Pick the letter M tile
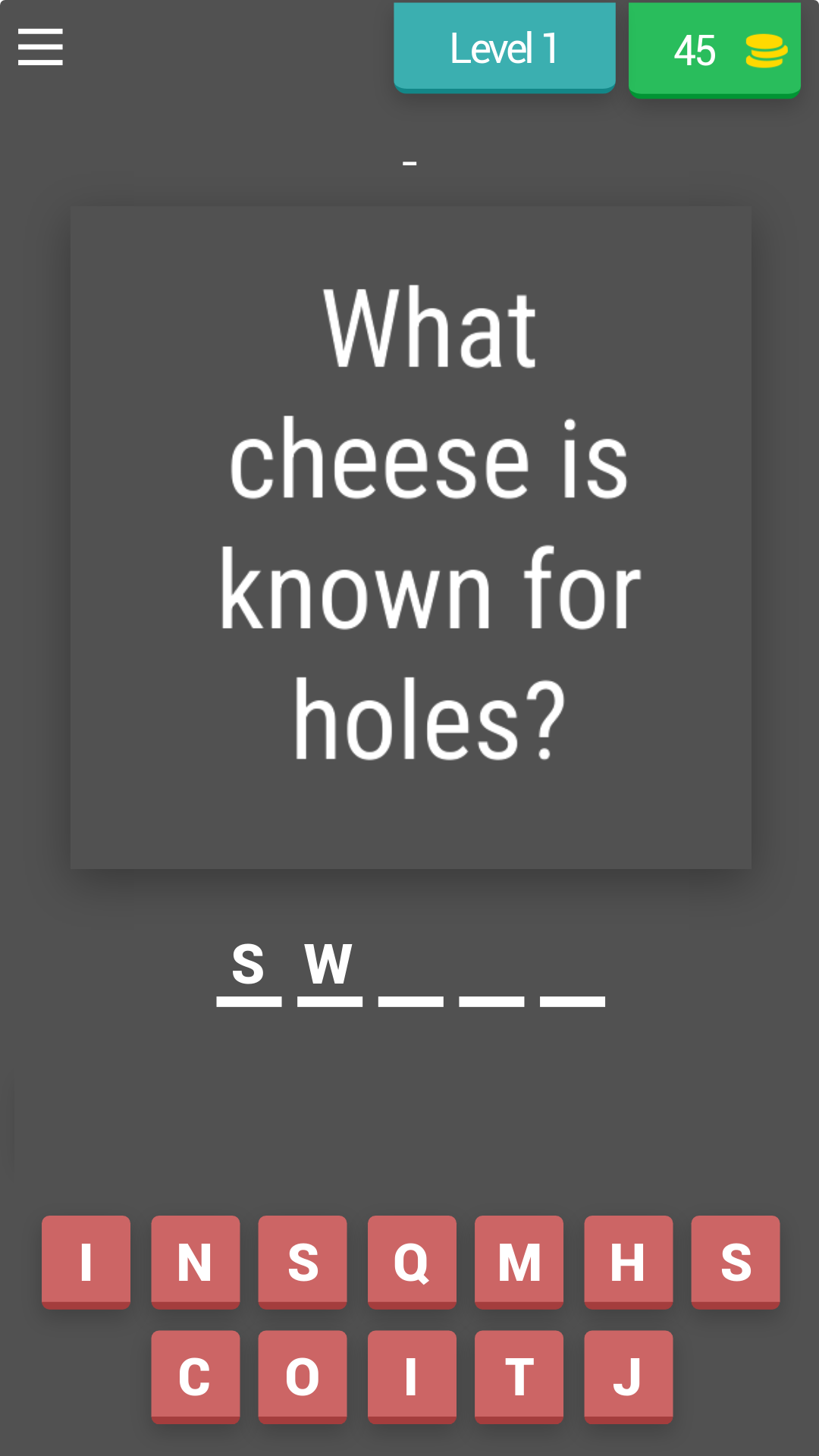Screen dimensions: 819x1456 tap(519, 1262)
